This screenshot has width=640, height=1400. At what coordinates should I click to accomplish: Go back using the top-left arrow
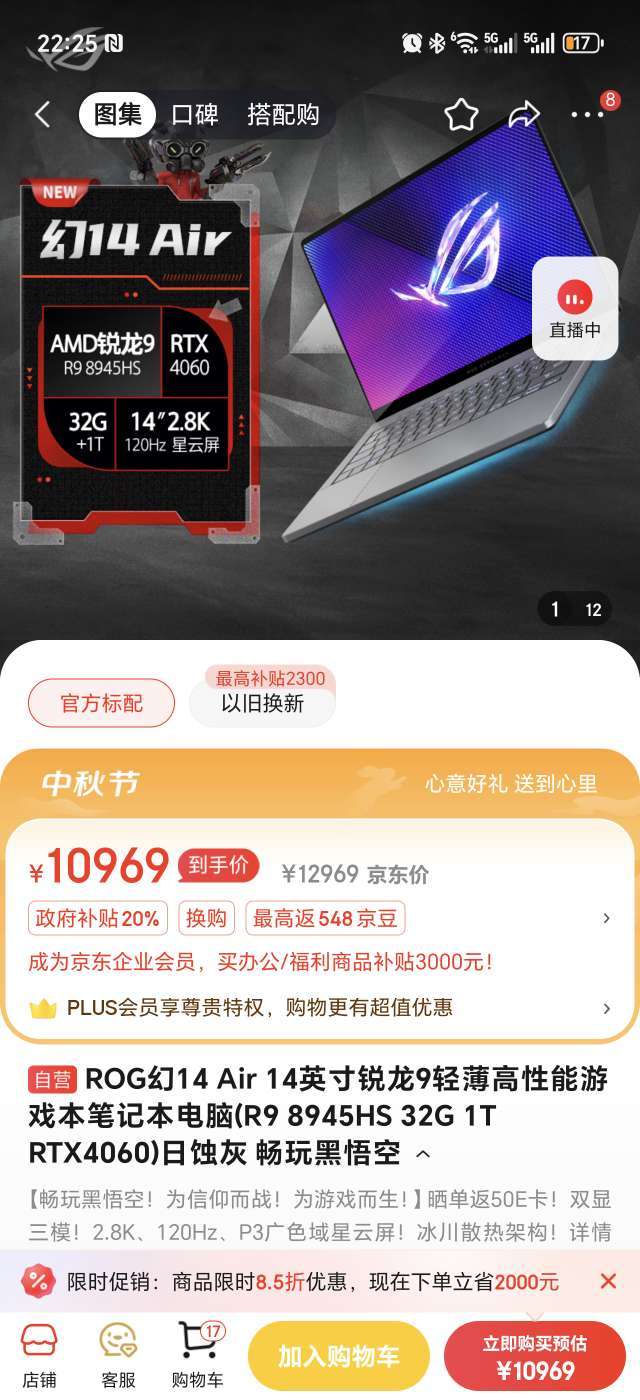point(42,115)
